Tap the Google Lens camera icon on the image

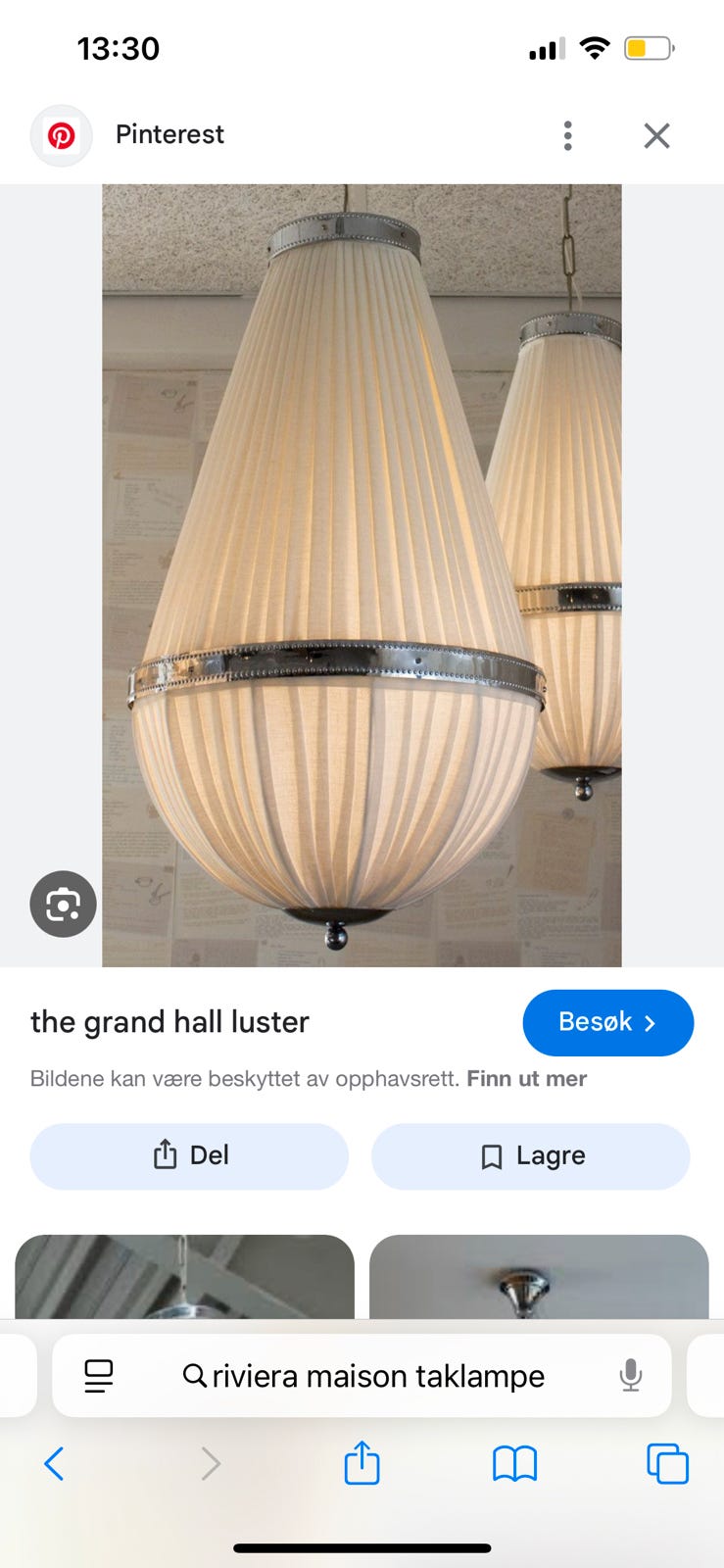tap(63, 904)
